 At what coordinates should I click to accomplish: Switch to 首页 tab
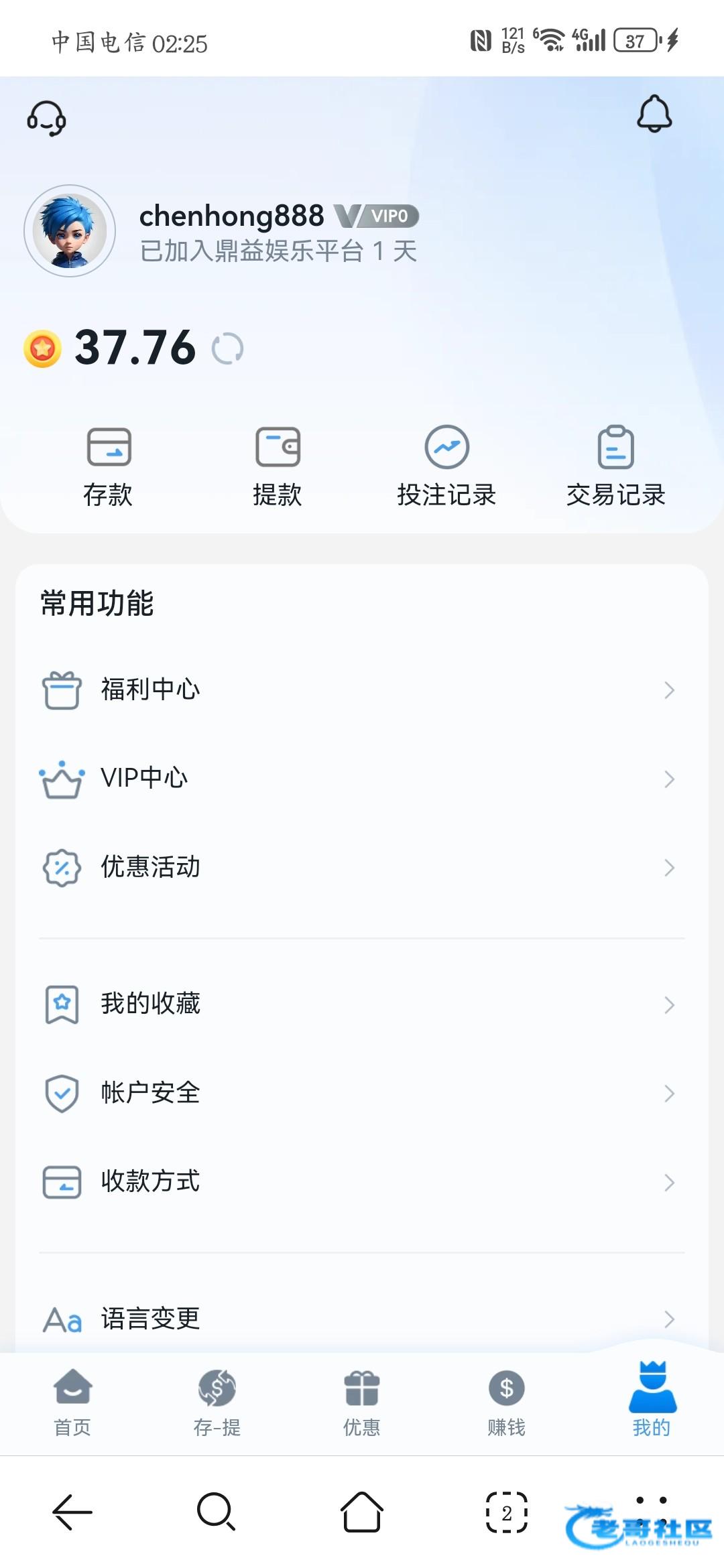pos(72,1403)
